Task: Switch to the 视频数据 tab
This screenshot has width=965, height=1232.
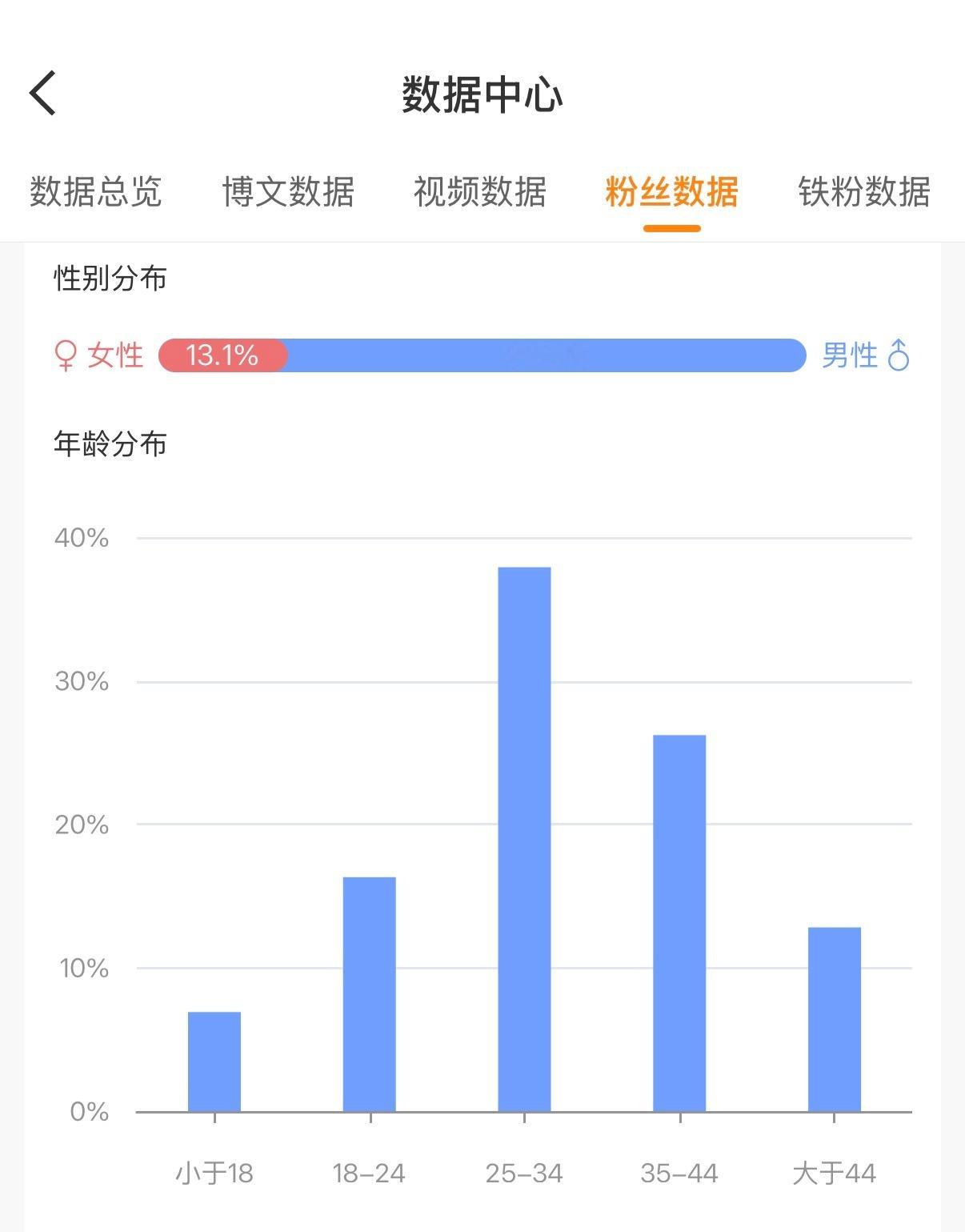Action: 480,189
